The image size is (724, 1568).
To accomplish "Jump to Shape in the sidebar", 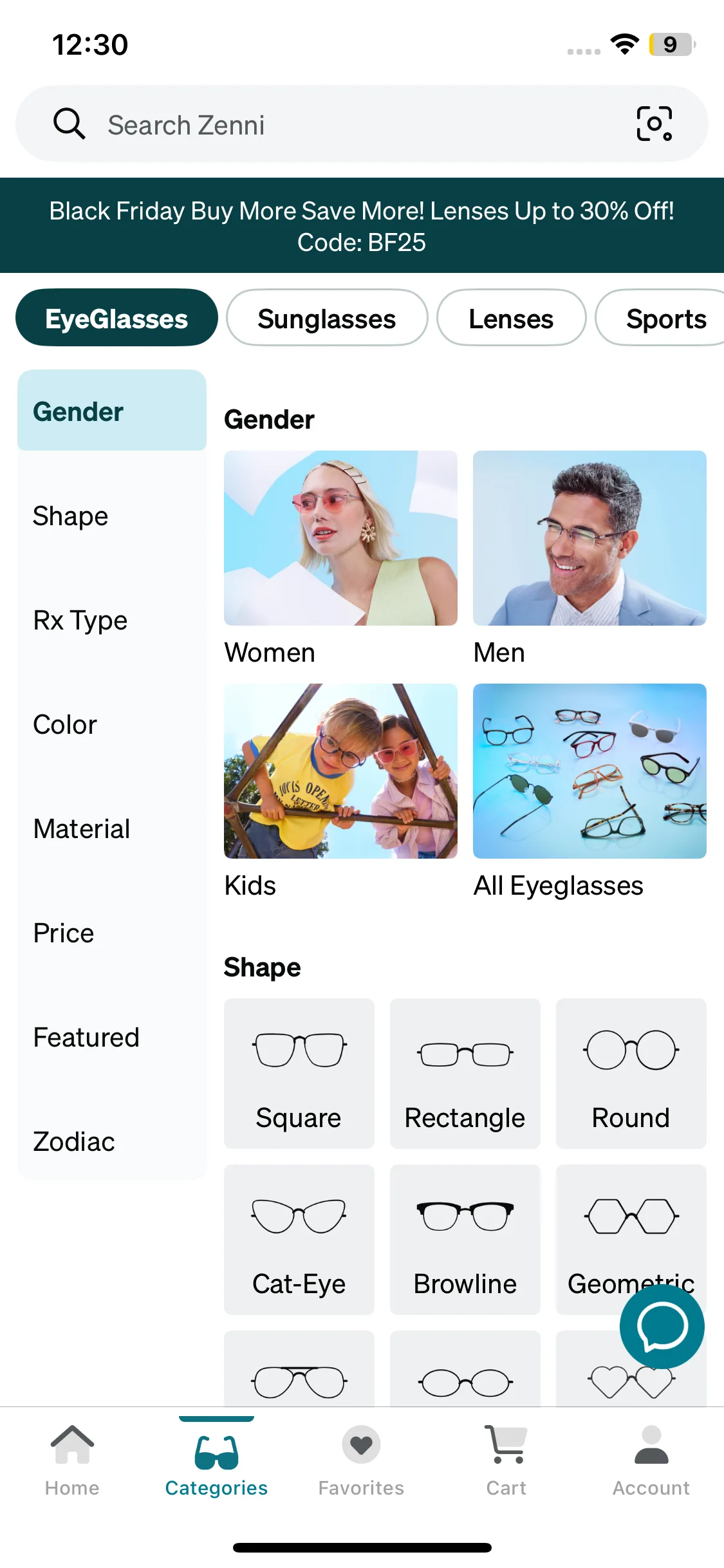I will coord(71,516).
